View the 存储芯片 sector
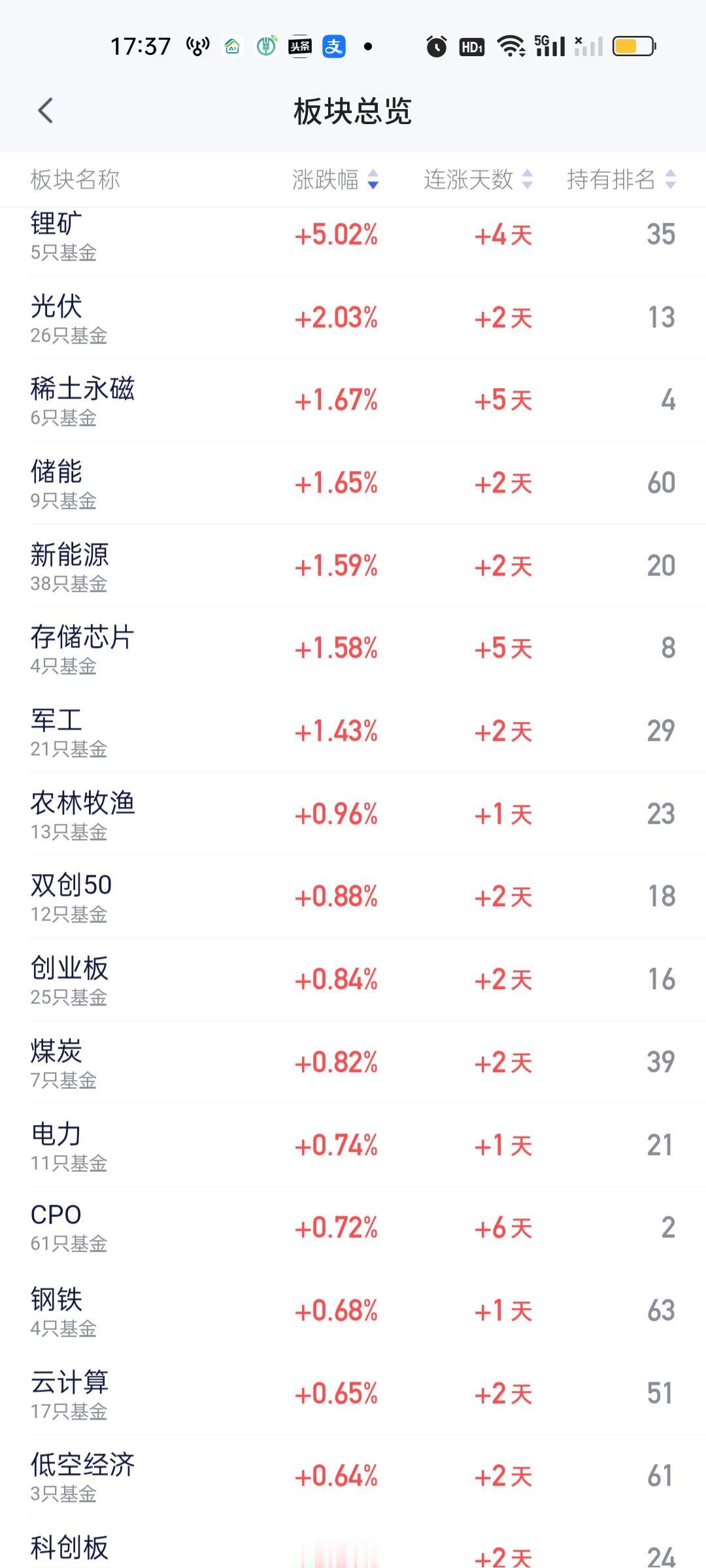 tap(353, 649)
